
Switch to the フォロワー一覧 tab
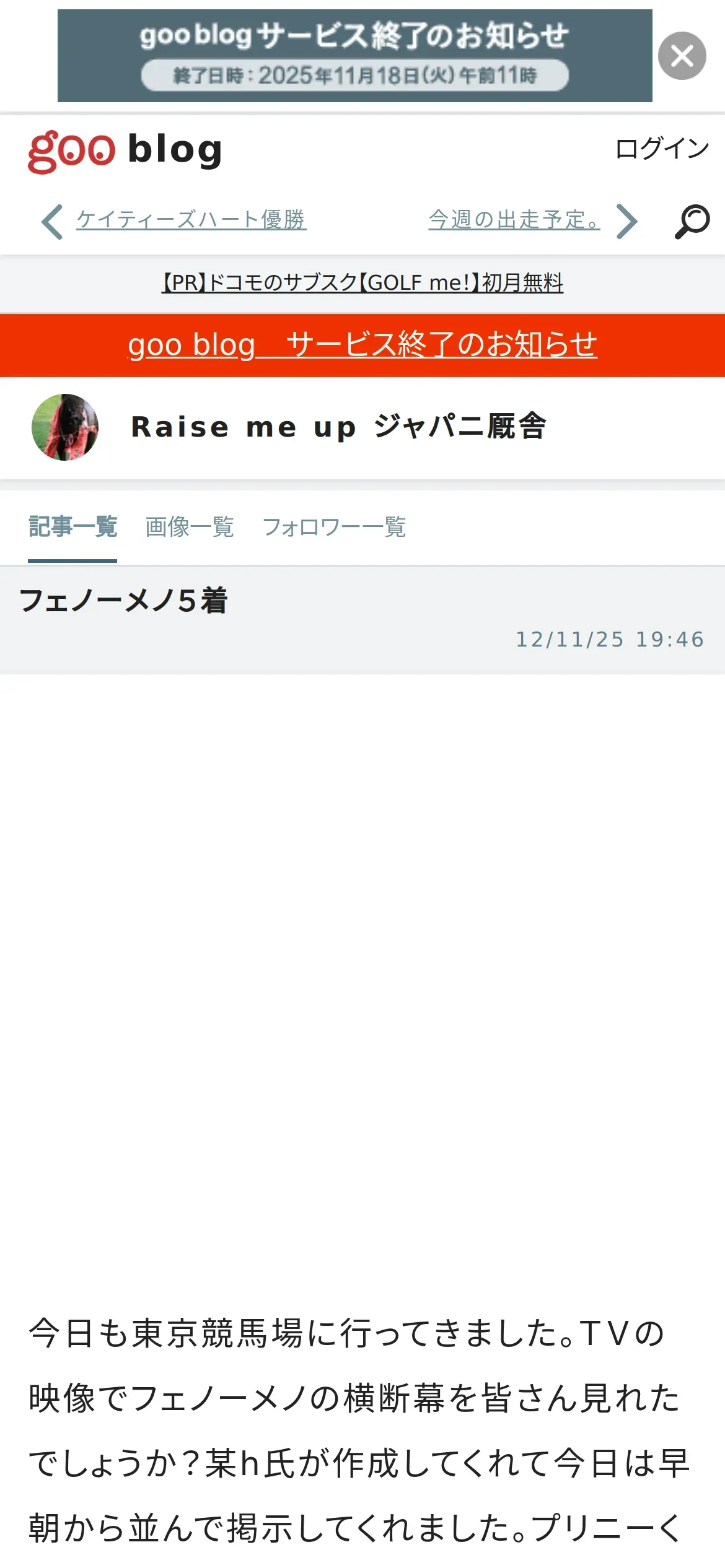(x=334, y=527)
